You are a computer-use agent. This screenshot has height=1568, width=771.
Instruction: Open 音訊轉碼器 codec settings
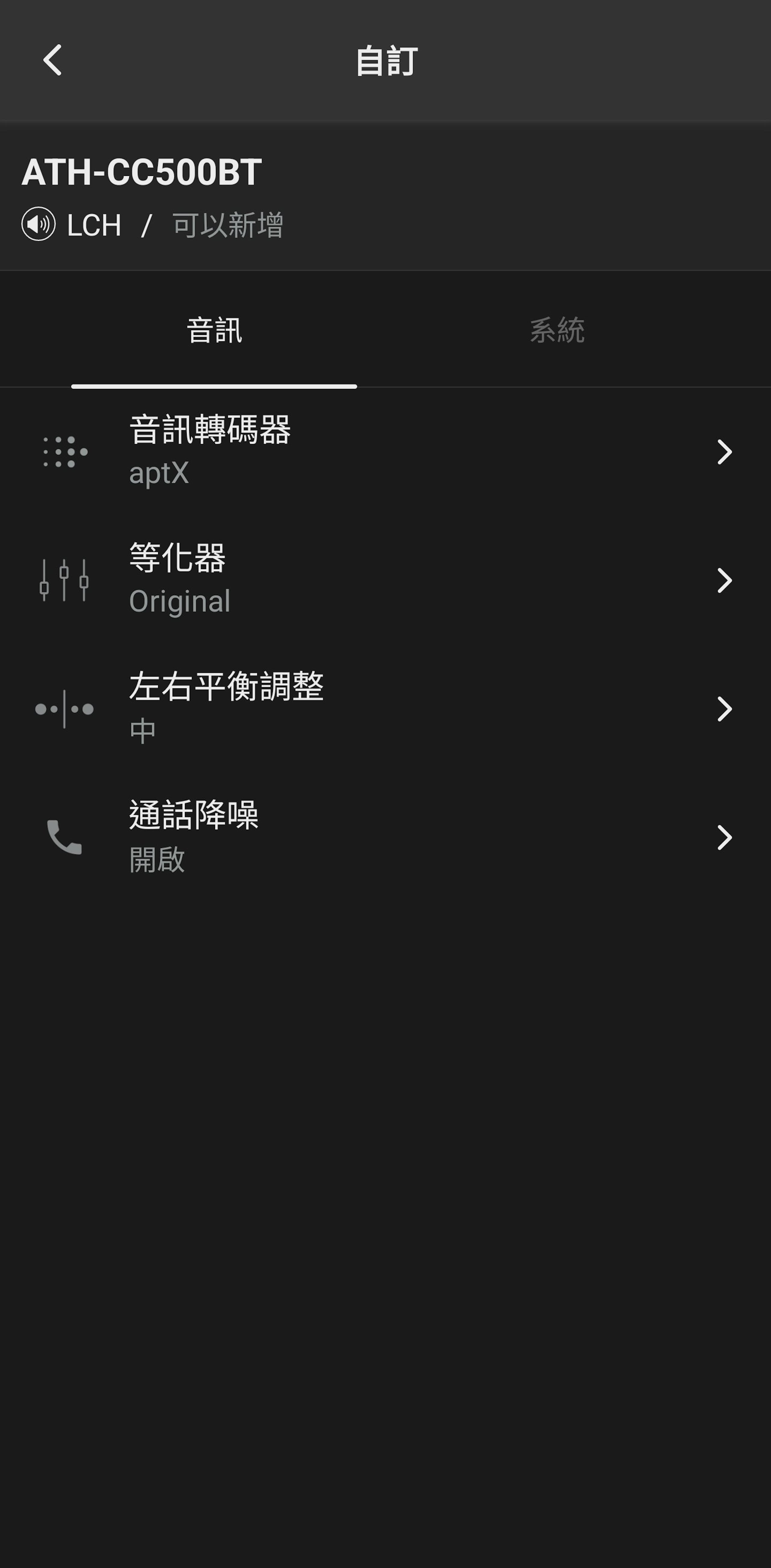coord(386,452)
